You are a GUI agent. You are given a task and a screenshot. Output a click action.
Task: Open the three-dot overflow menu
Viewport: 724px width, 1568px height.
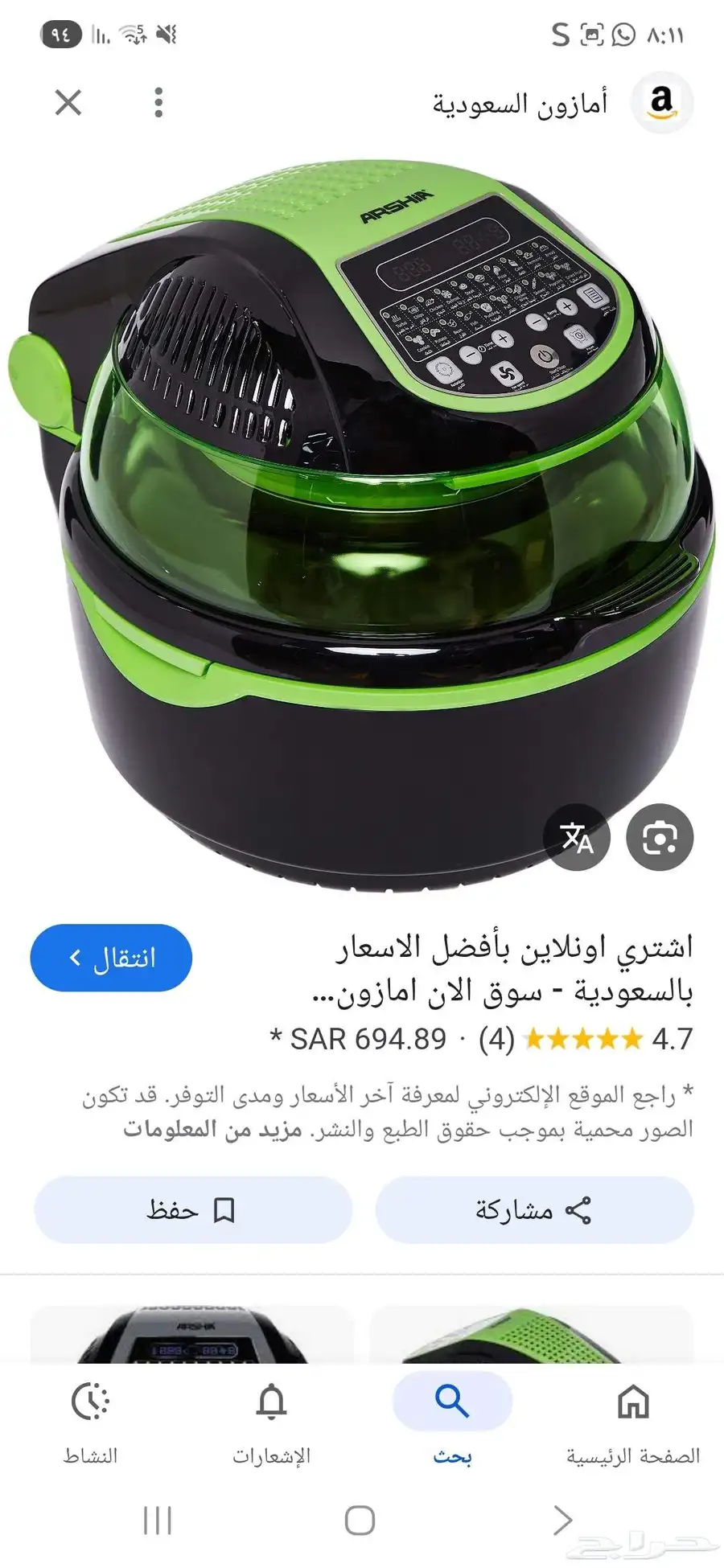pos(158,103)
